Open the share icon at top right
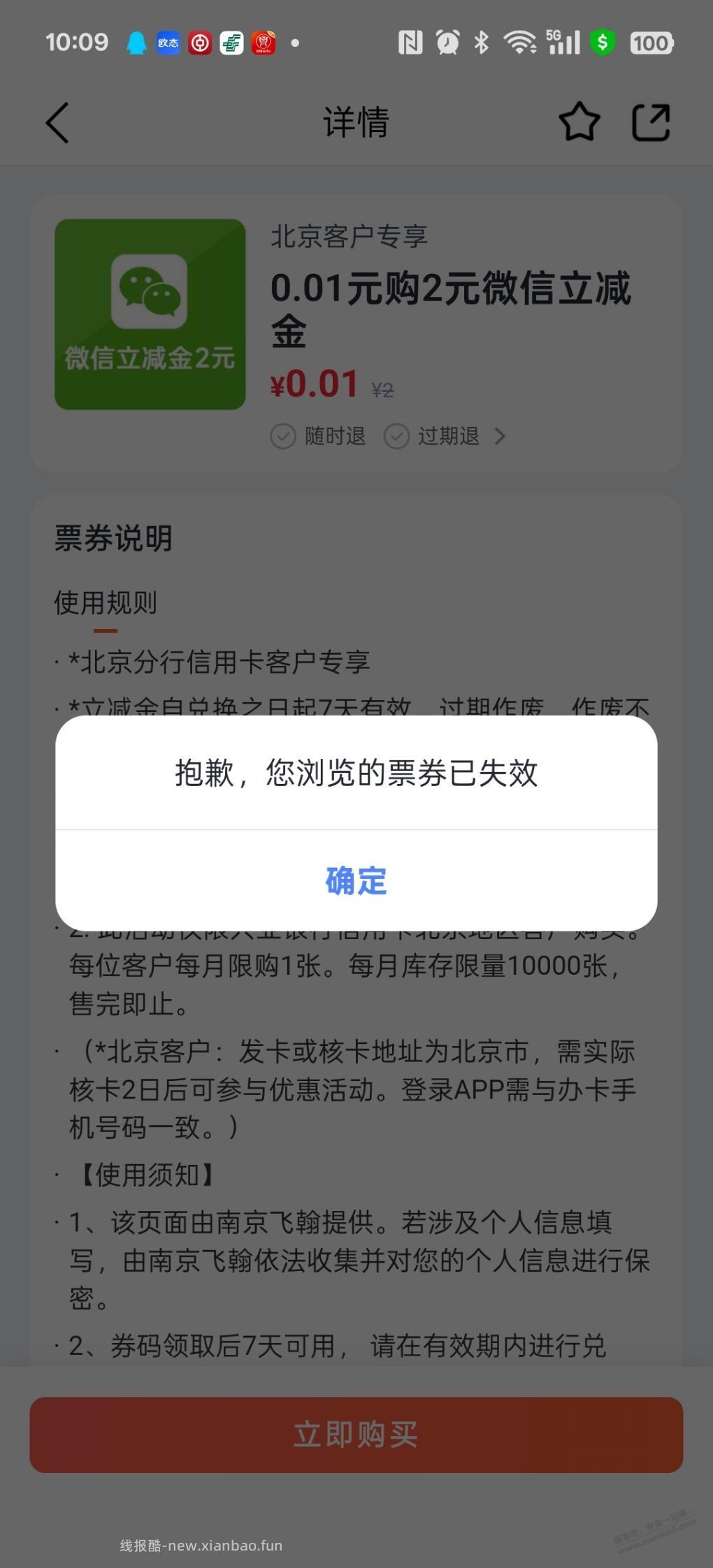Image resolution: width=713 pixels, height=1568 pixels. click(x=651, y=122)
